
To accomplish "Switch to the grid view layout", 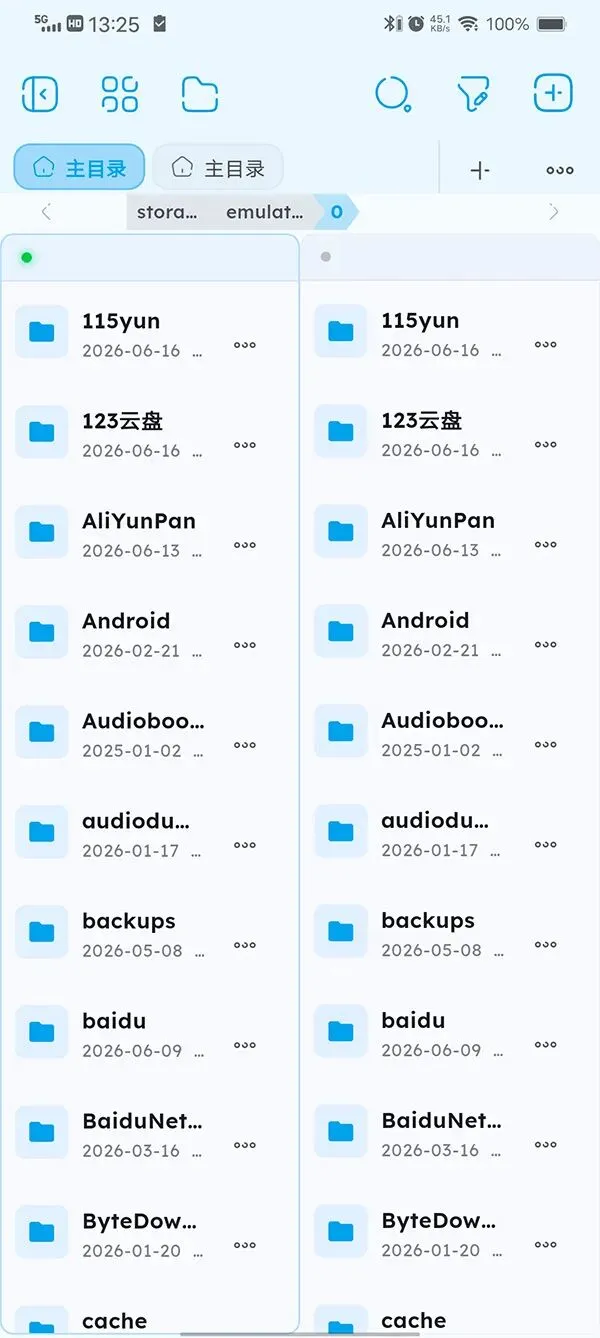I will click(x=120, y=95).
